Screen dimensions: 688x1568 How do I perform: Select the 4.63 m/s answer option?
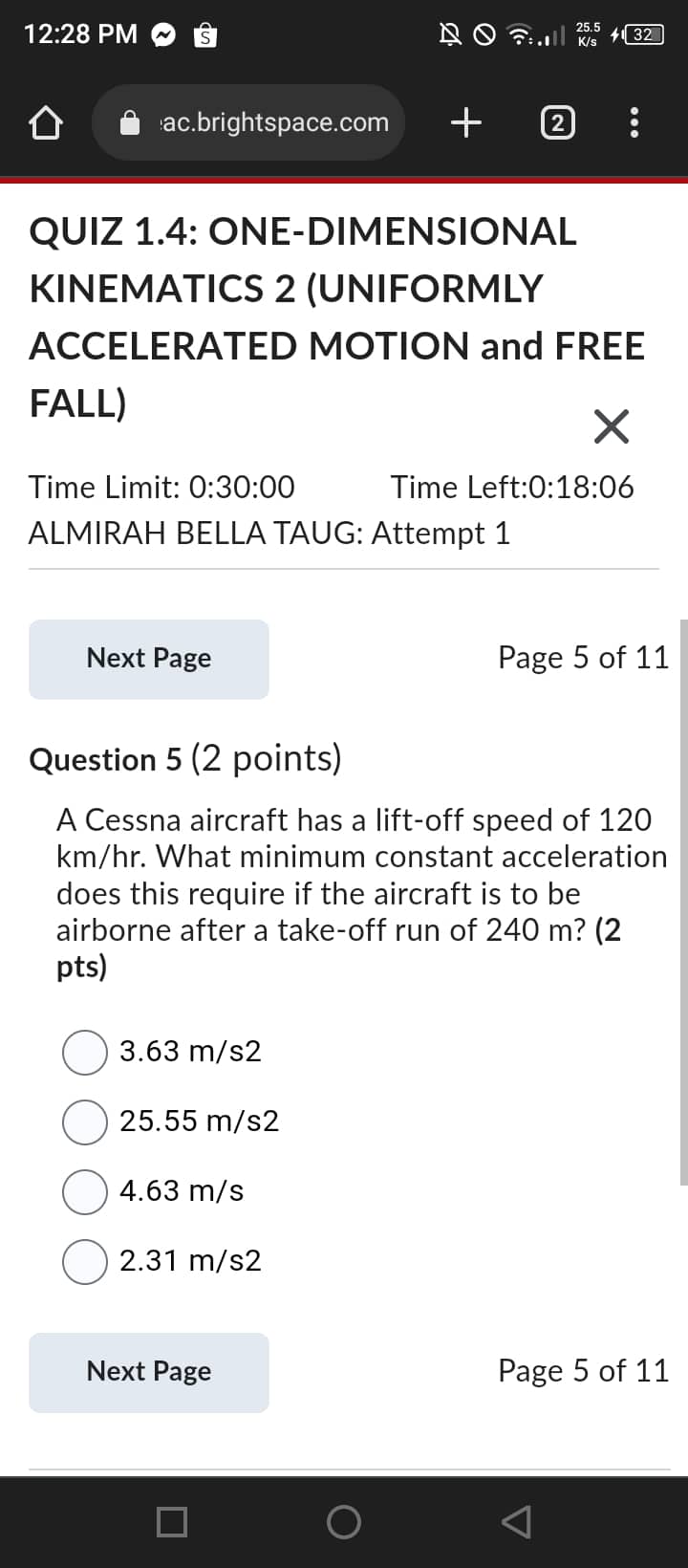[x=84, y=1191]
